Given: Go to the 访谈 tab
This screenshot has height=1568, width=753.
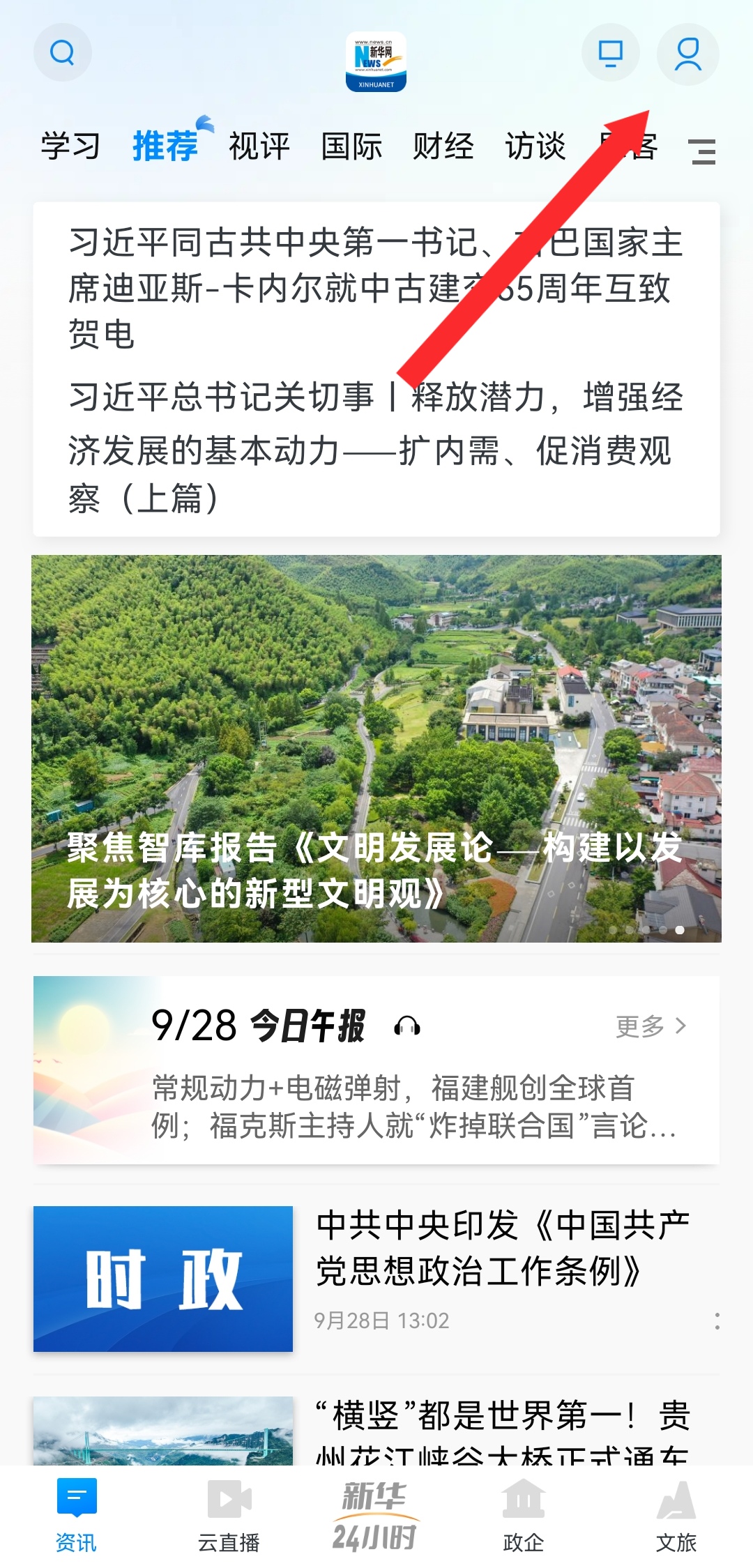Looking at the screenshot, I should [535, 146].
